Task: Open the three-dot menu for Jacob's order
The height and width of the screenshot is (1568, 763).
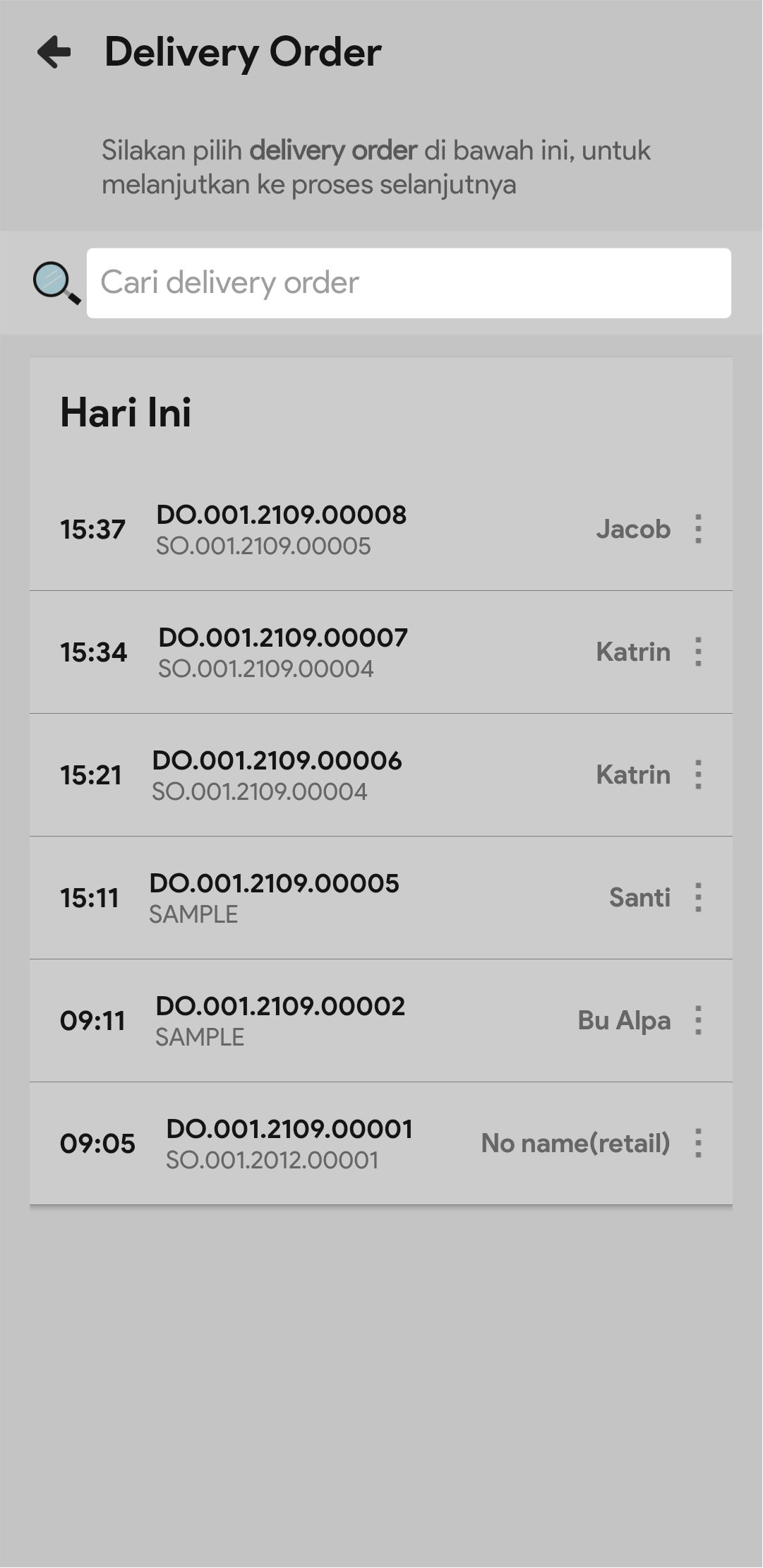Action: 698,529
